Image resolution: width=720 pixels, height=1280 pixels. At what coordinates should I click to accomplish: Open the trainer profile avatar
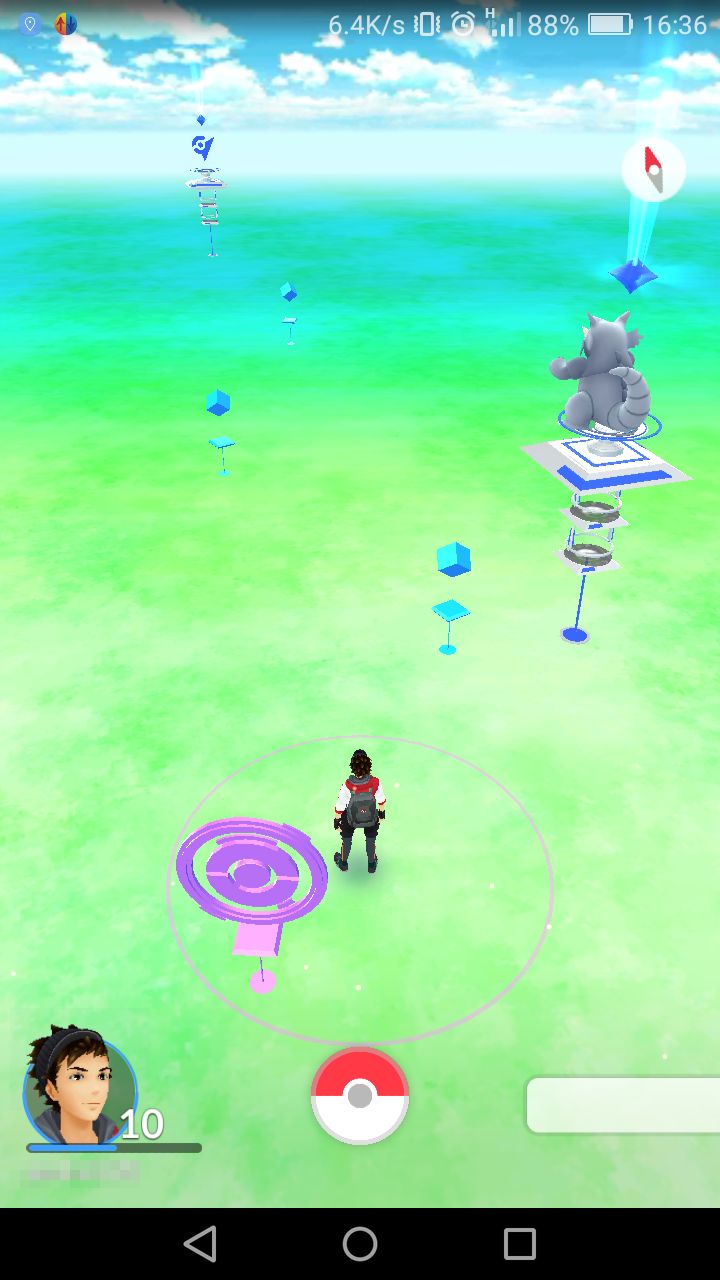tap(80, 1090)
